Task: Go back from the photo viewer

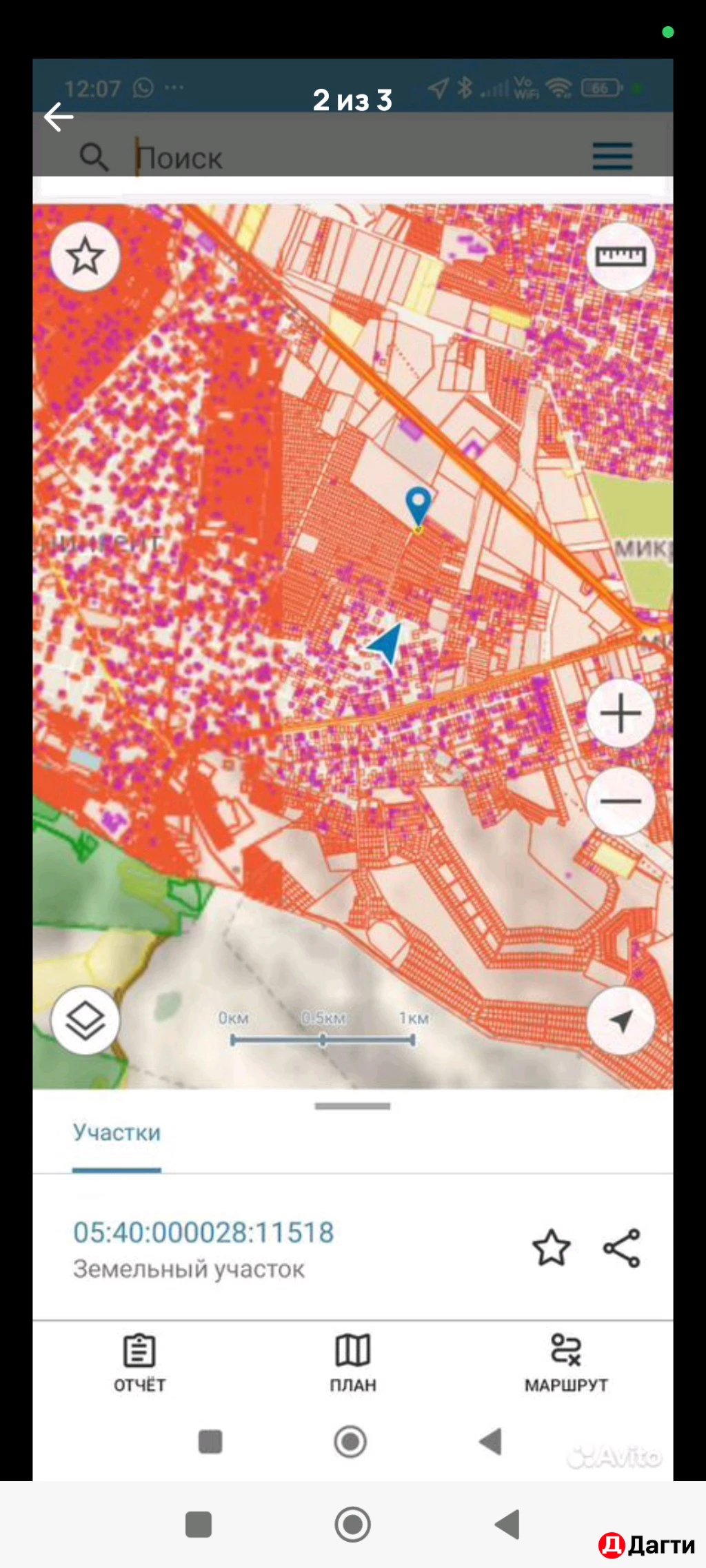Action: pos(59,117)
